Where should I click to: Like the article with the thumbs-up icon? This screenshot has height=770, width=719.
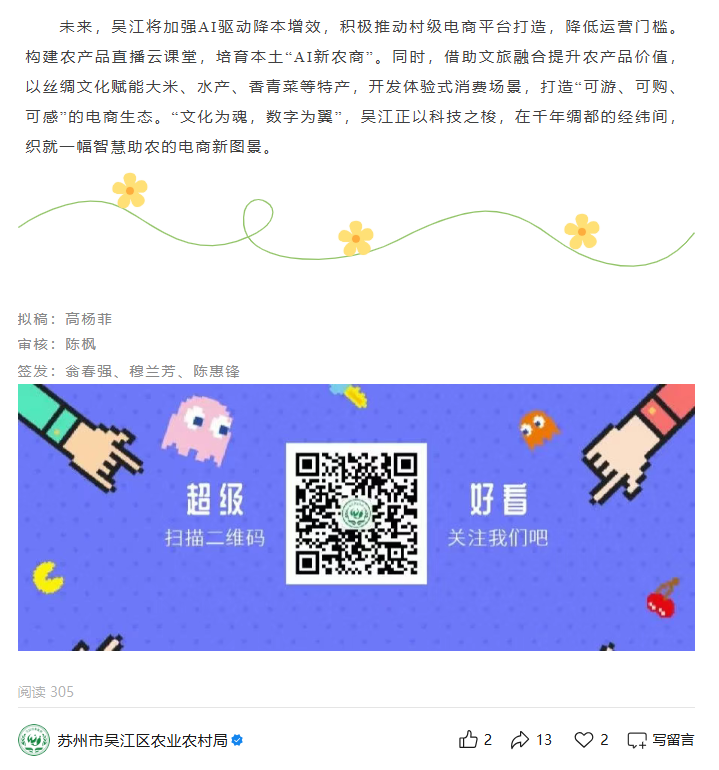pos(469,740)
